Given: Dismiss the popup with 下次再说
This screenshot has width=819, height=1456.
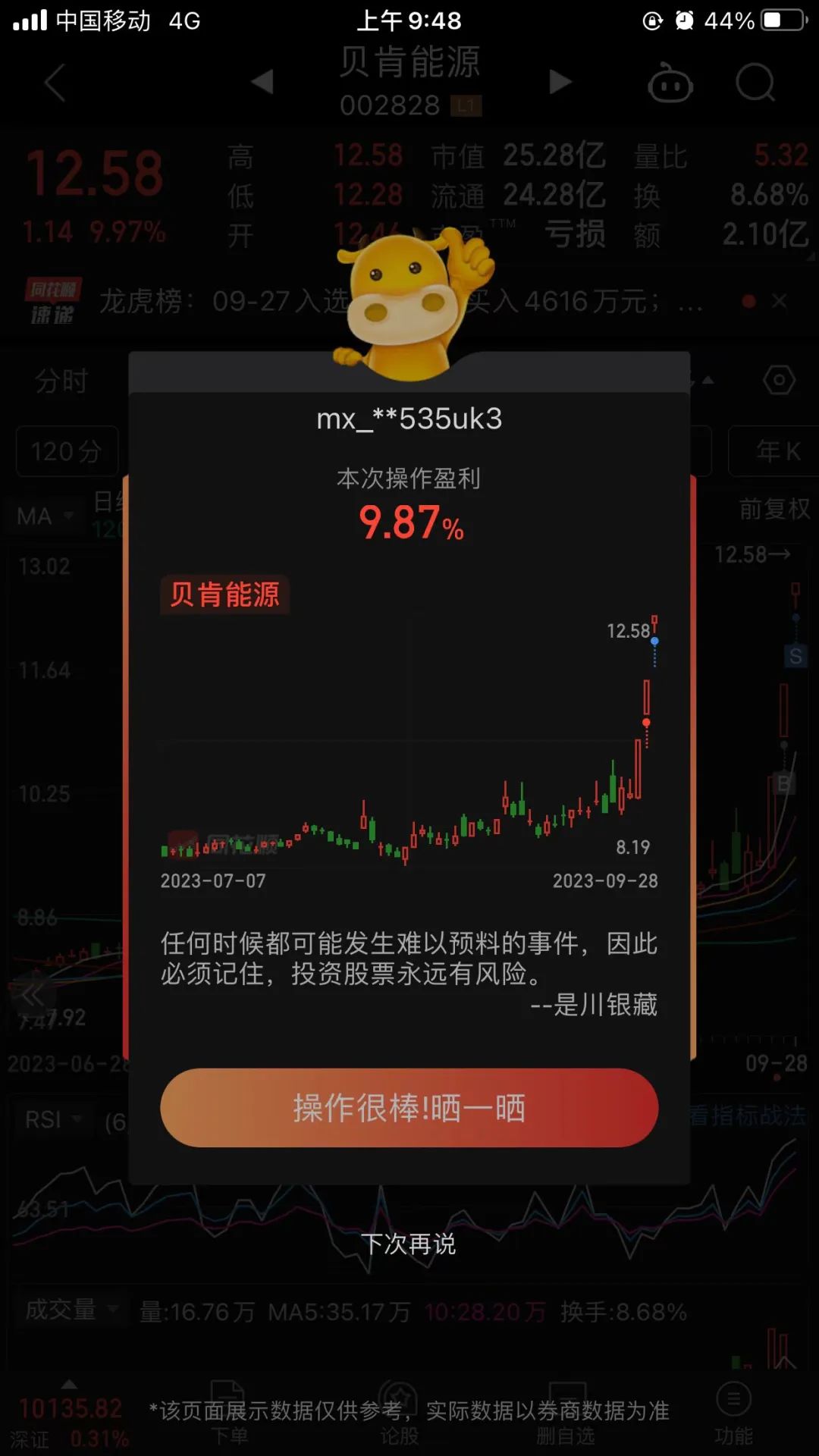Looking at the screenshot, I should pos(409,1244).
